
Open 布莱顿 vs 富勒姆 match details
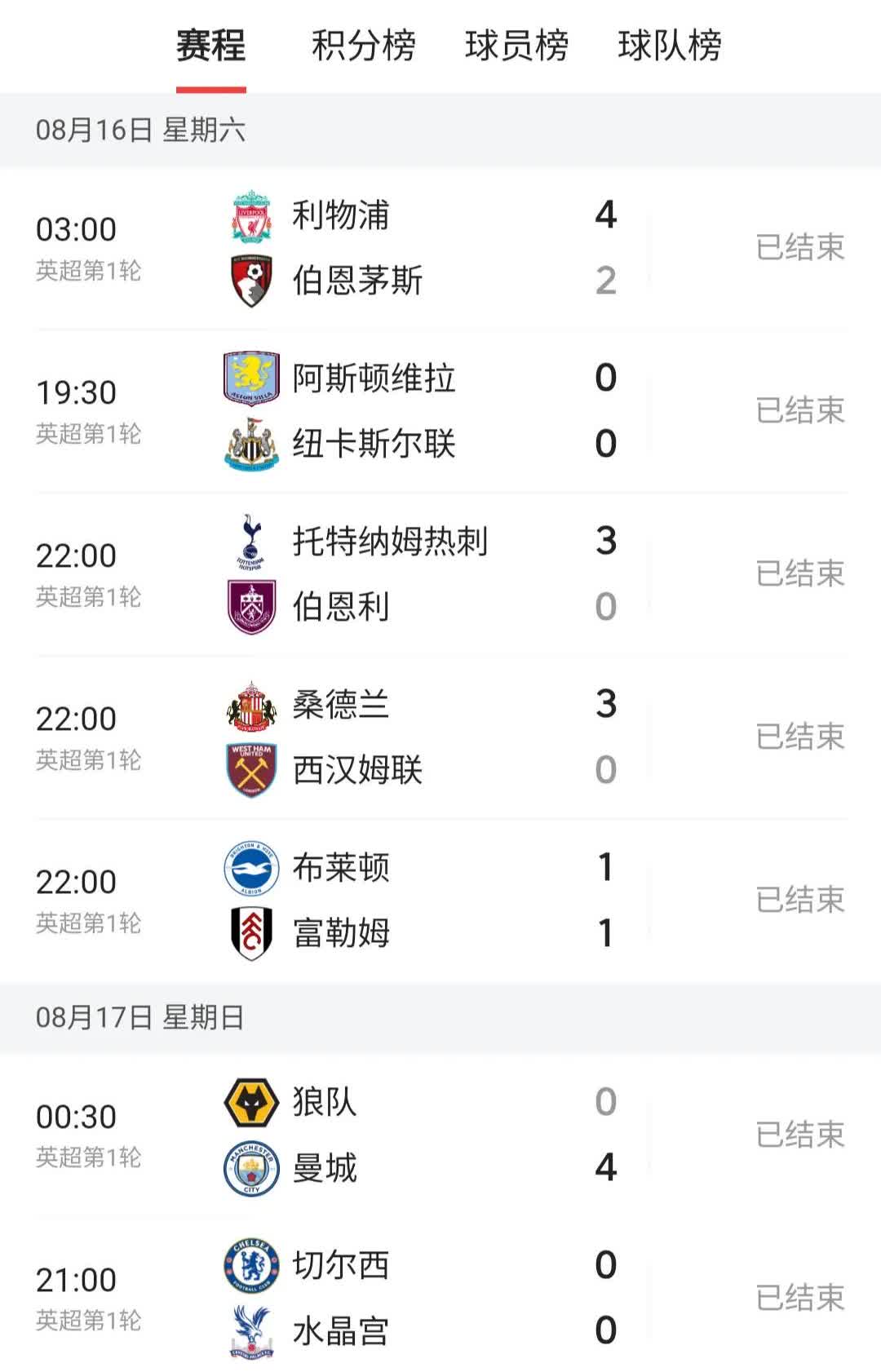440,901
